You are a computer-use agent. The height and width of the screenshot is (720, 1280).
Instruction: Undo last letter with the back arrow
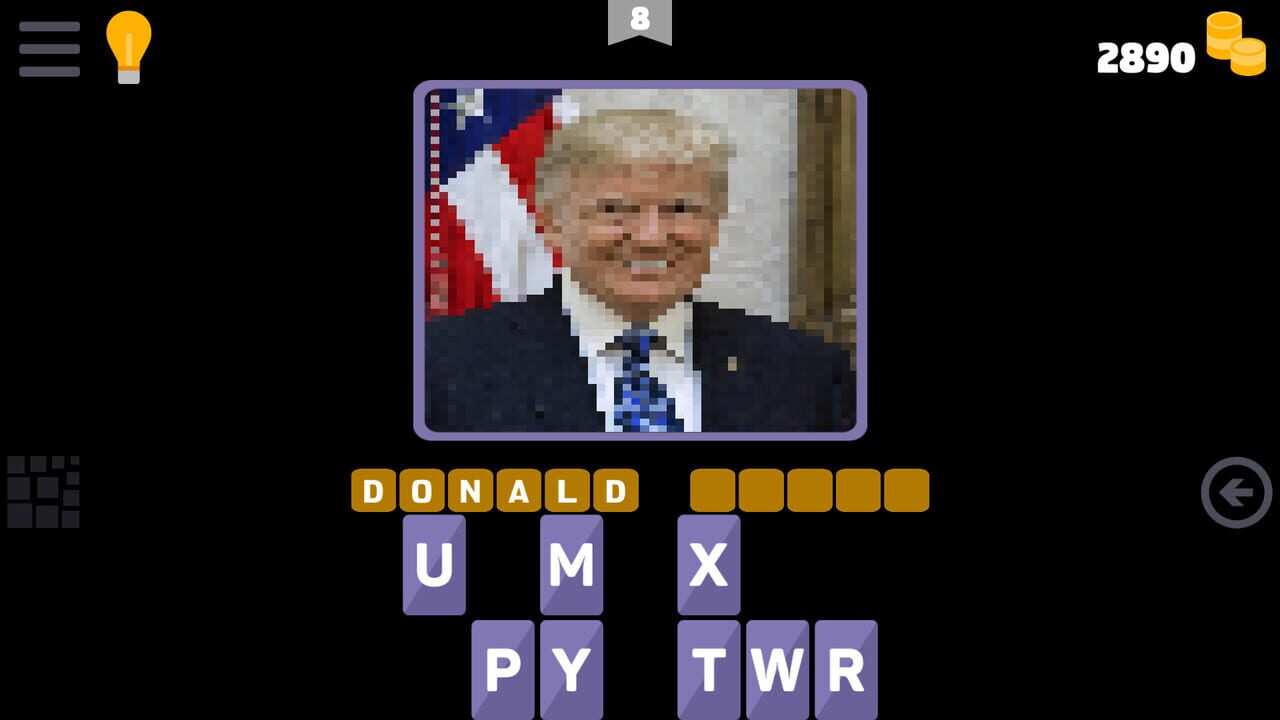[1236, 492]
